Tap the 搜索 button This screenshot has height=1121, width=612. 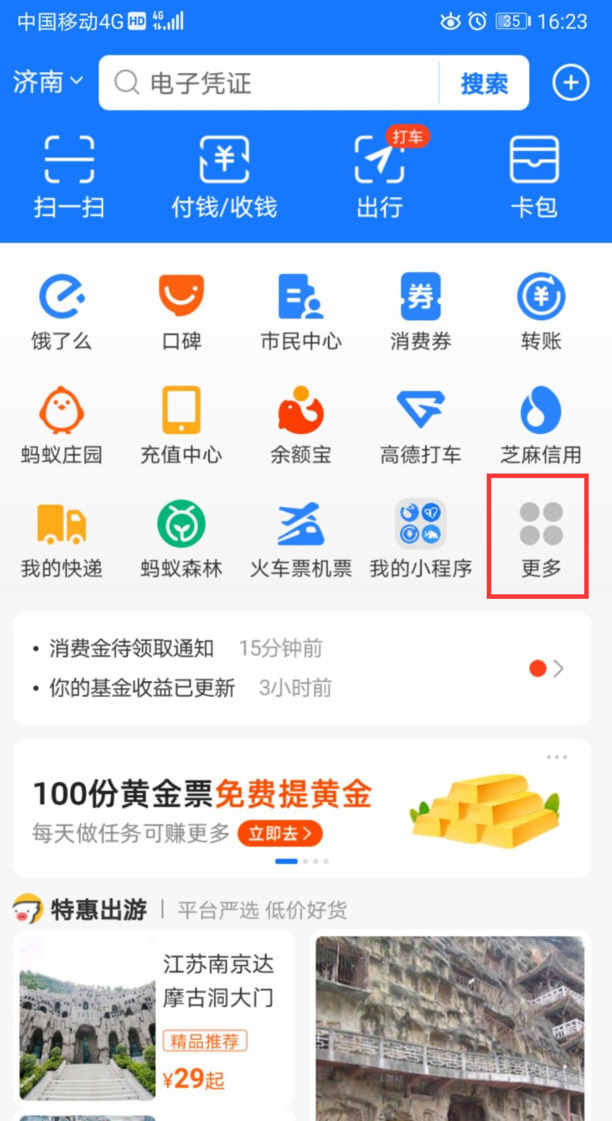(x=484, y=83)
